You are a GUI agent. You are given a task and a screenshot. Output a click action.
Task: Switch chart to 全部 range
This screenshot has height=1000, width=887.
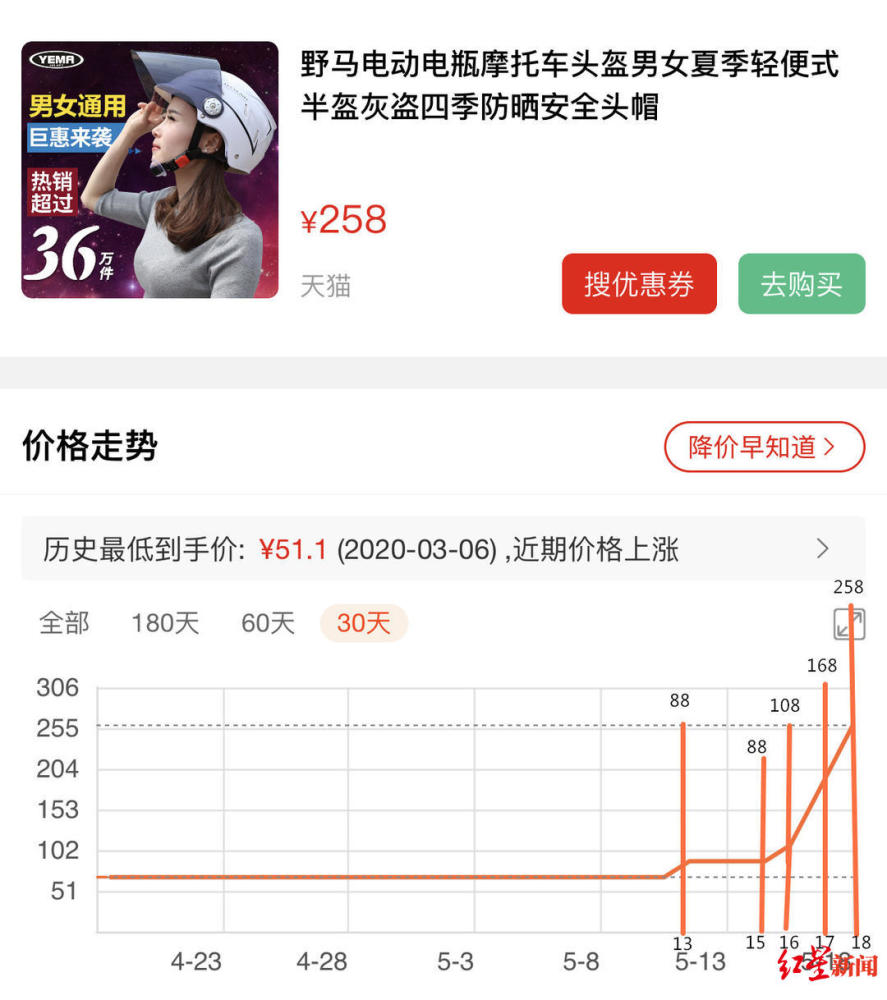click(x=64, y=623)
